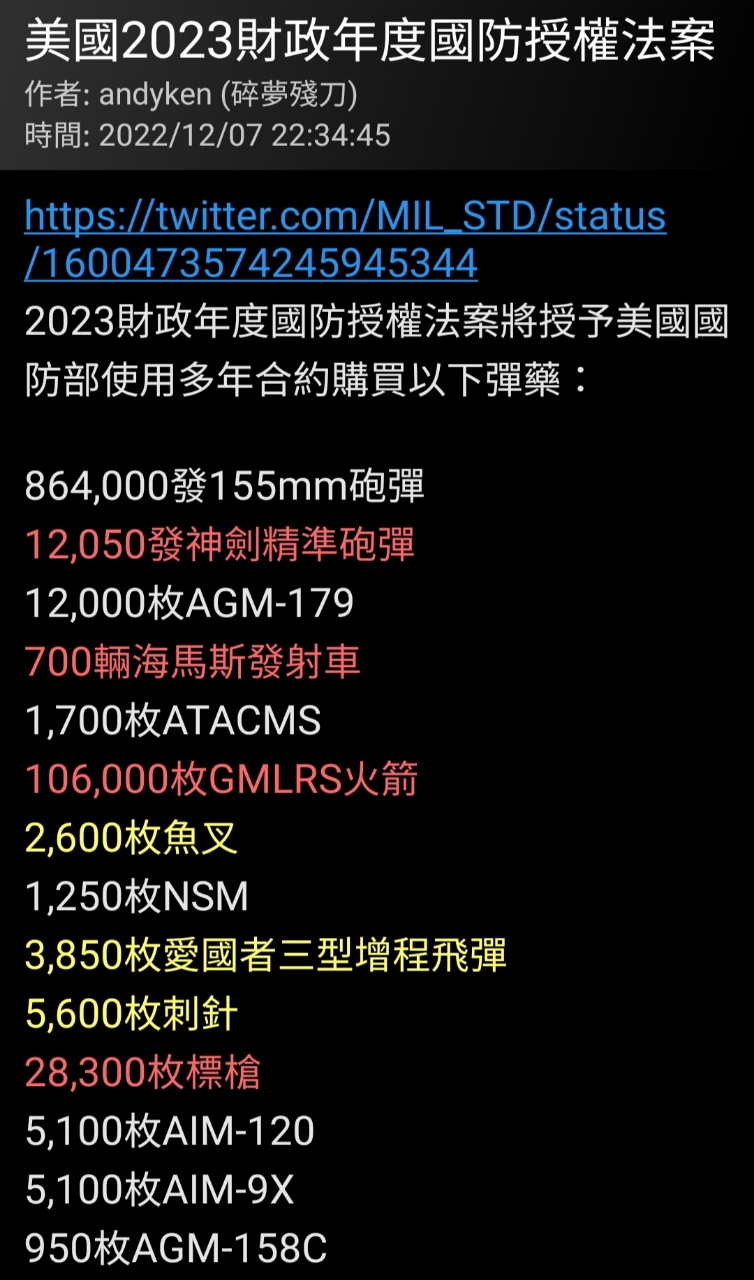Open the twitter.com/MIL_STD status link
The width and height of the screenshot is (754, 1280).
345,240
